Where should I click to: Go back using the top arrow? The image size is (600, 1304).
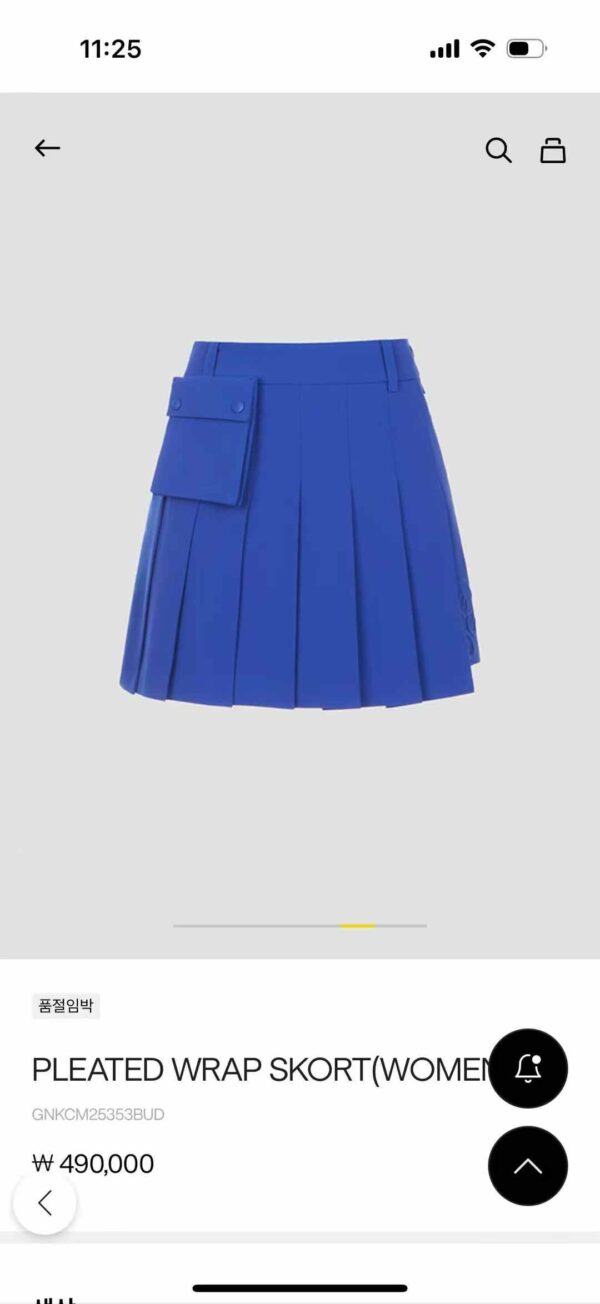click(47, 149)
